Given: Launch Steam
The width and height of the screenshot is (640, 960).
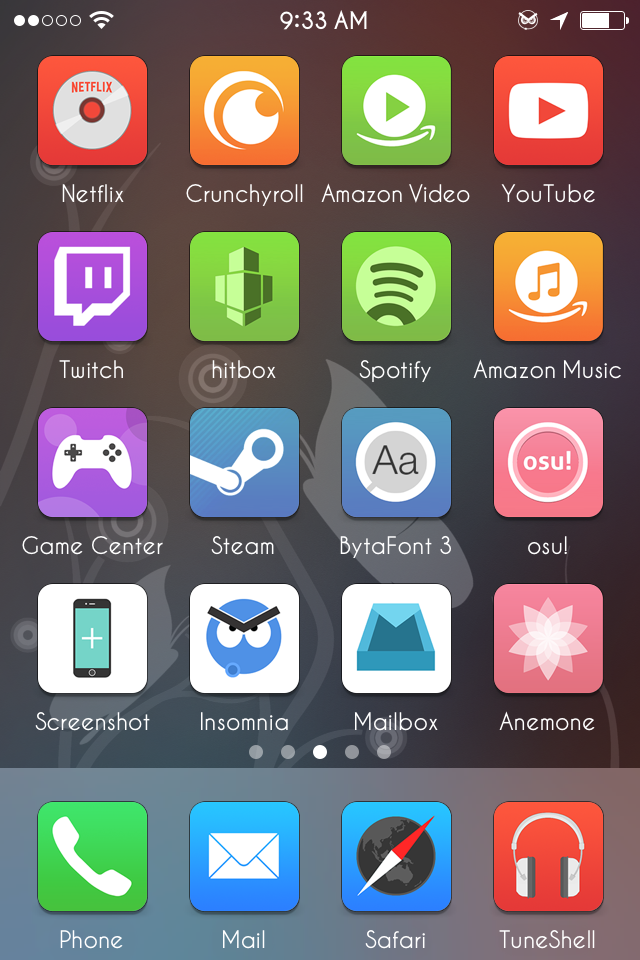Looking at the screenshot, I should coord(244,462).
